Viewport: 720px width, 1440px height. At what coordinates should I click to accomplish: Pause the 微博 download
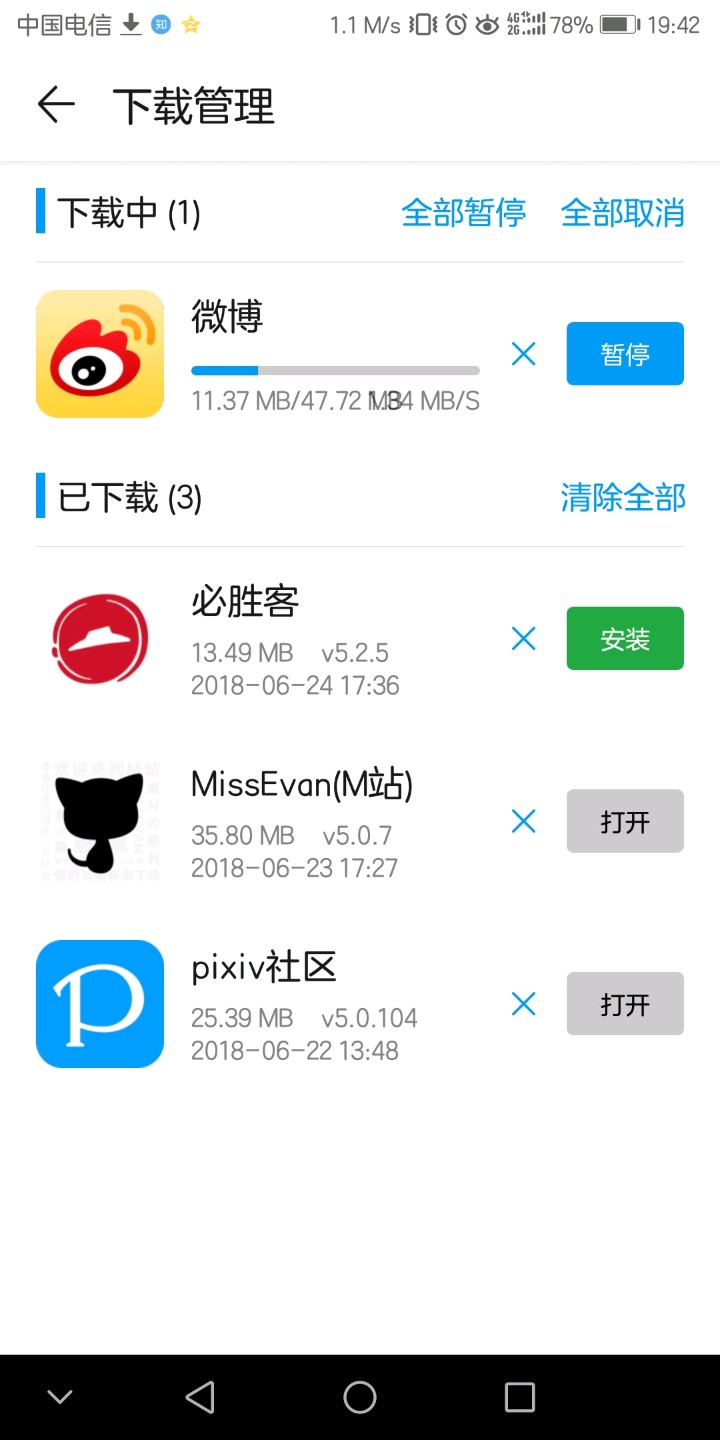point(624,354)
